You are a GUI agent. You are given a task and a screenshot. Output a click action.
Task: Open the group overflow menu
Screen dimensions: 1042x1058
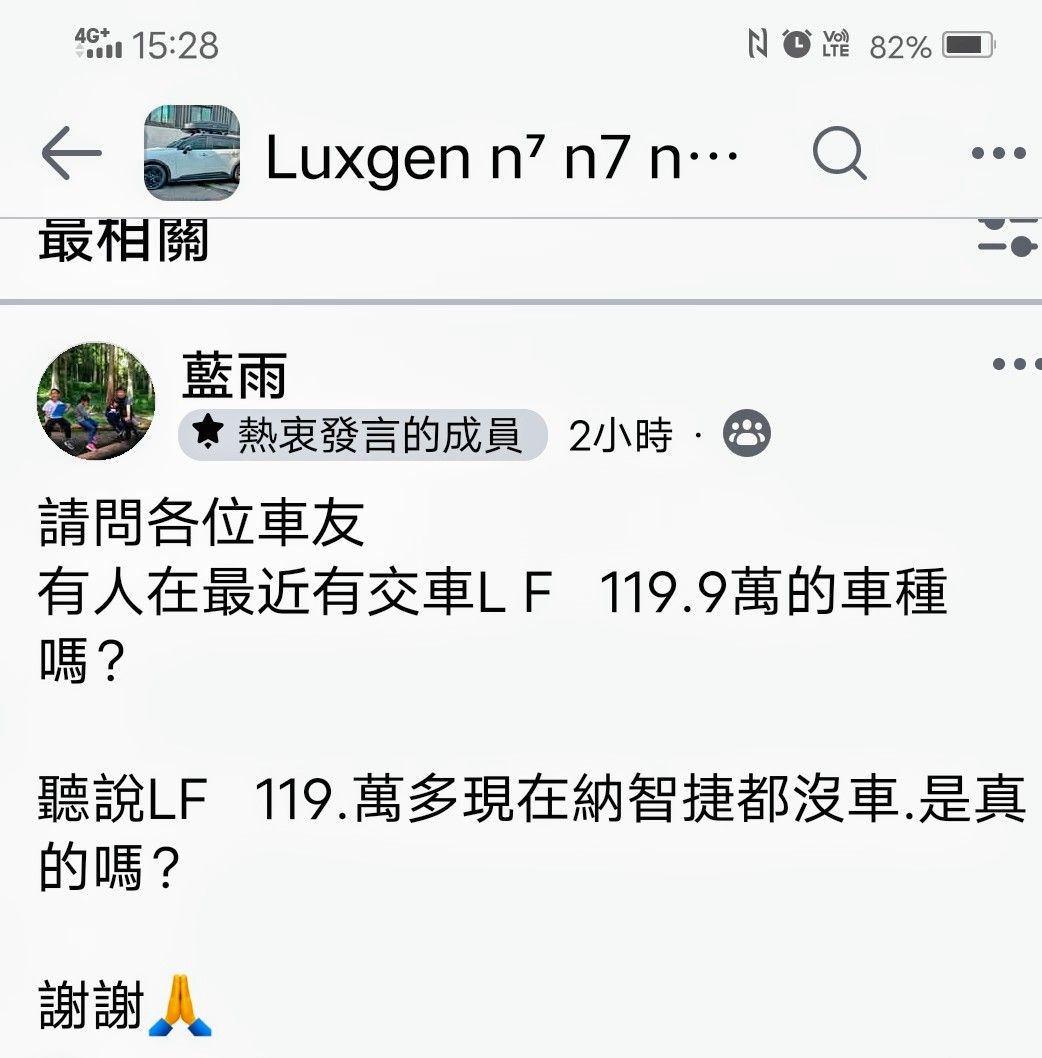point(998,154)
